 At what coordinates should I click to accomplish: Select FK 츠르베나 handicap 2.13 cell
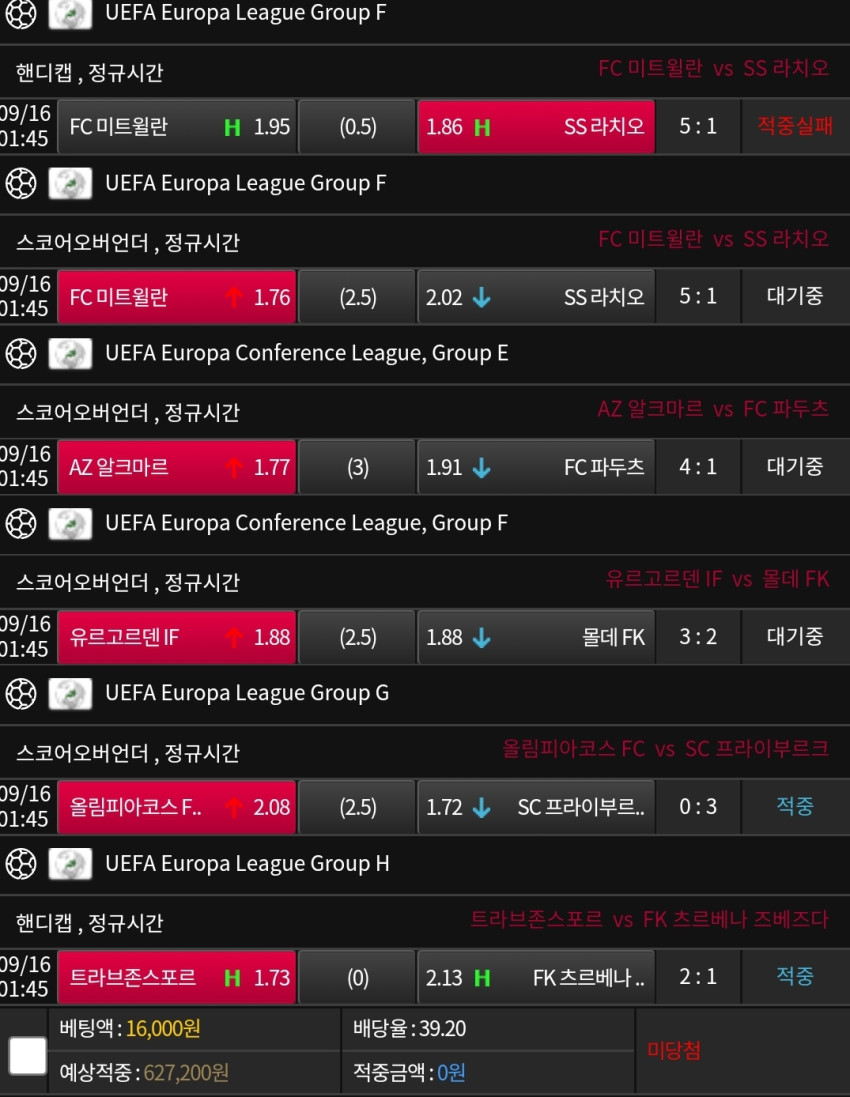[536, 977]
